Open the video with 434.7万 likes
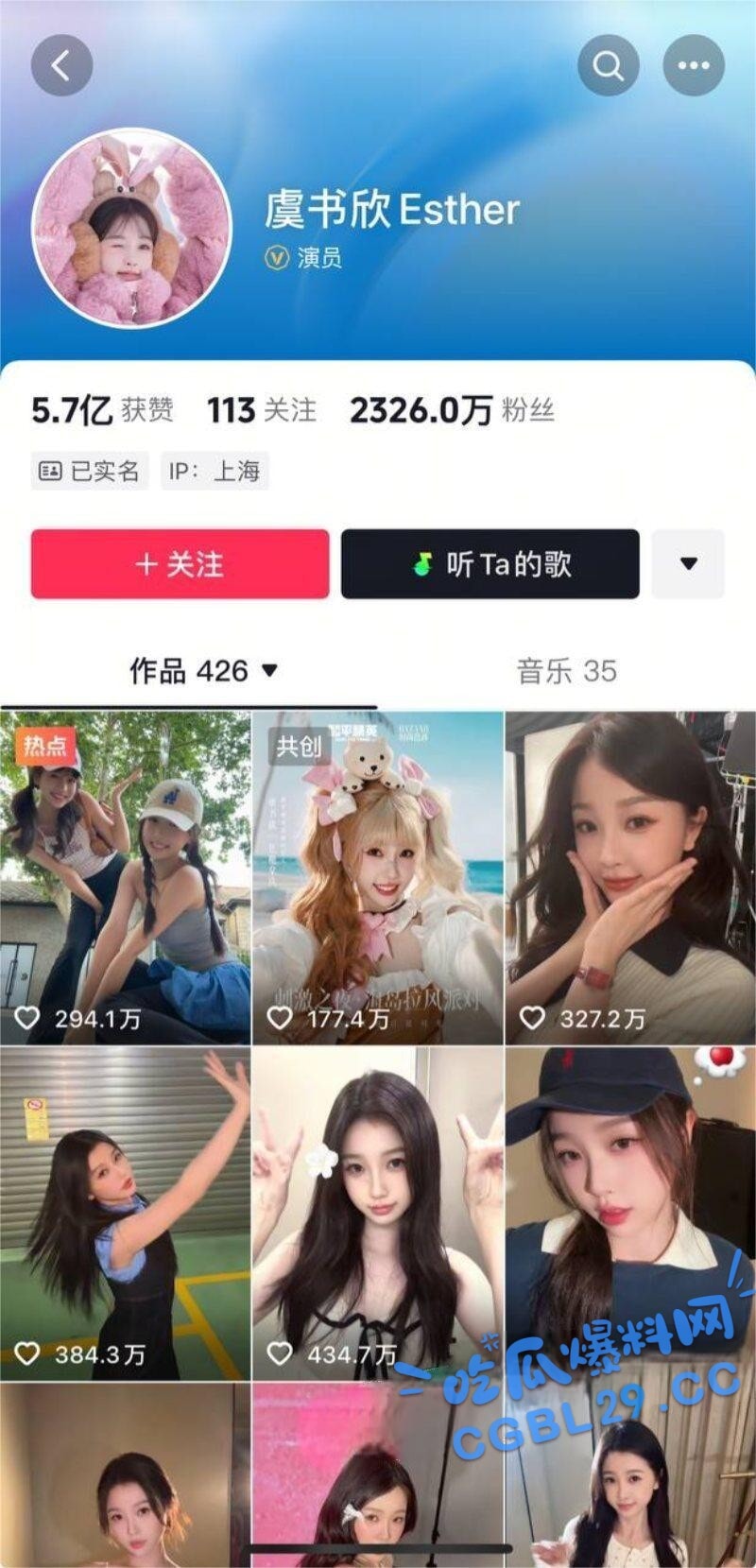This screenshot has width=756, height=1568. [377, 1213]
